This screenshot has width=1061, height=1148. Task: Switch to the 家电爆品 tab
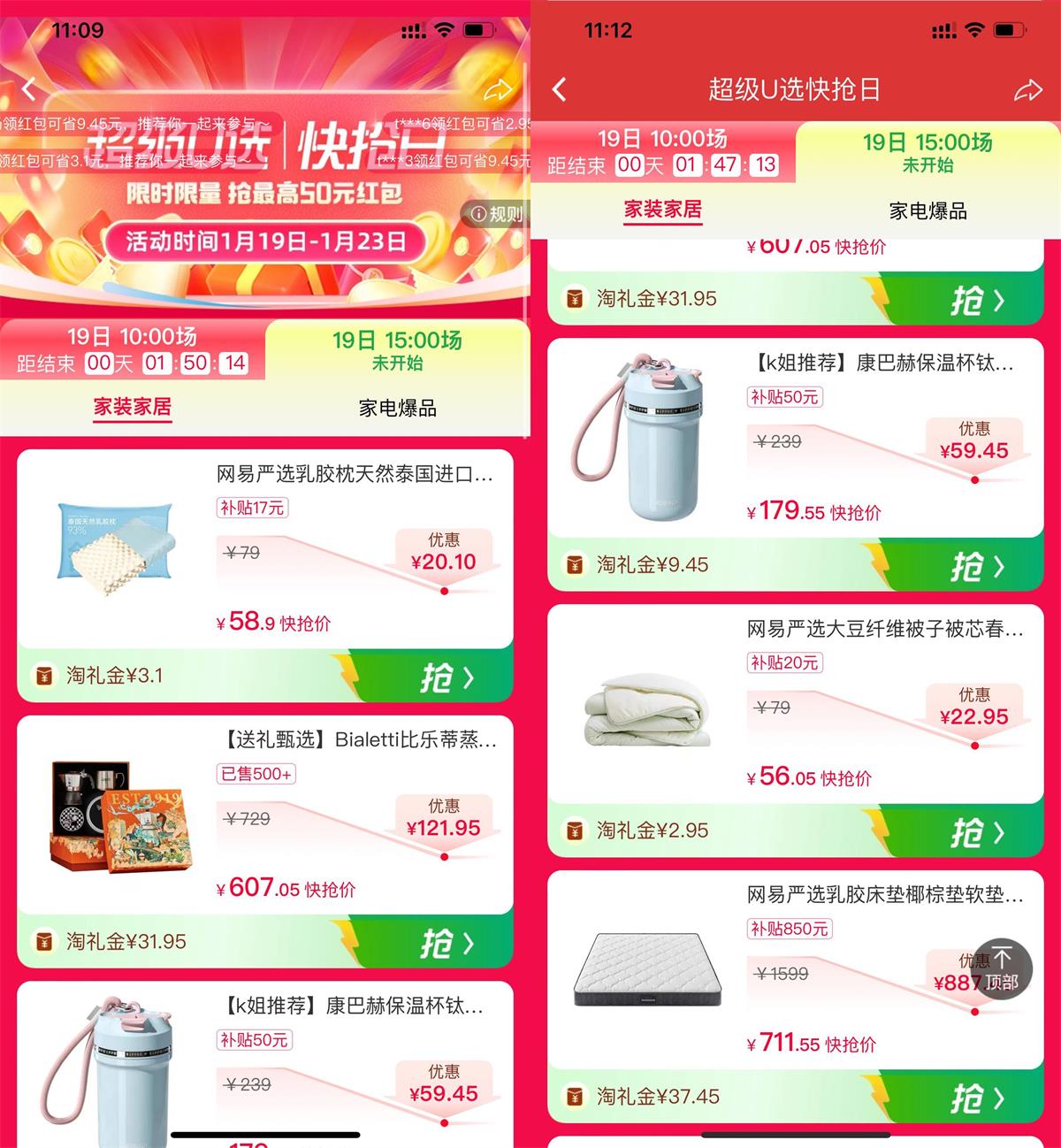tap(928, 210)
